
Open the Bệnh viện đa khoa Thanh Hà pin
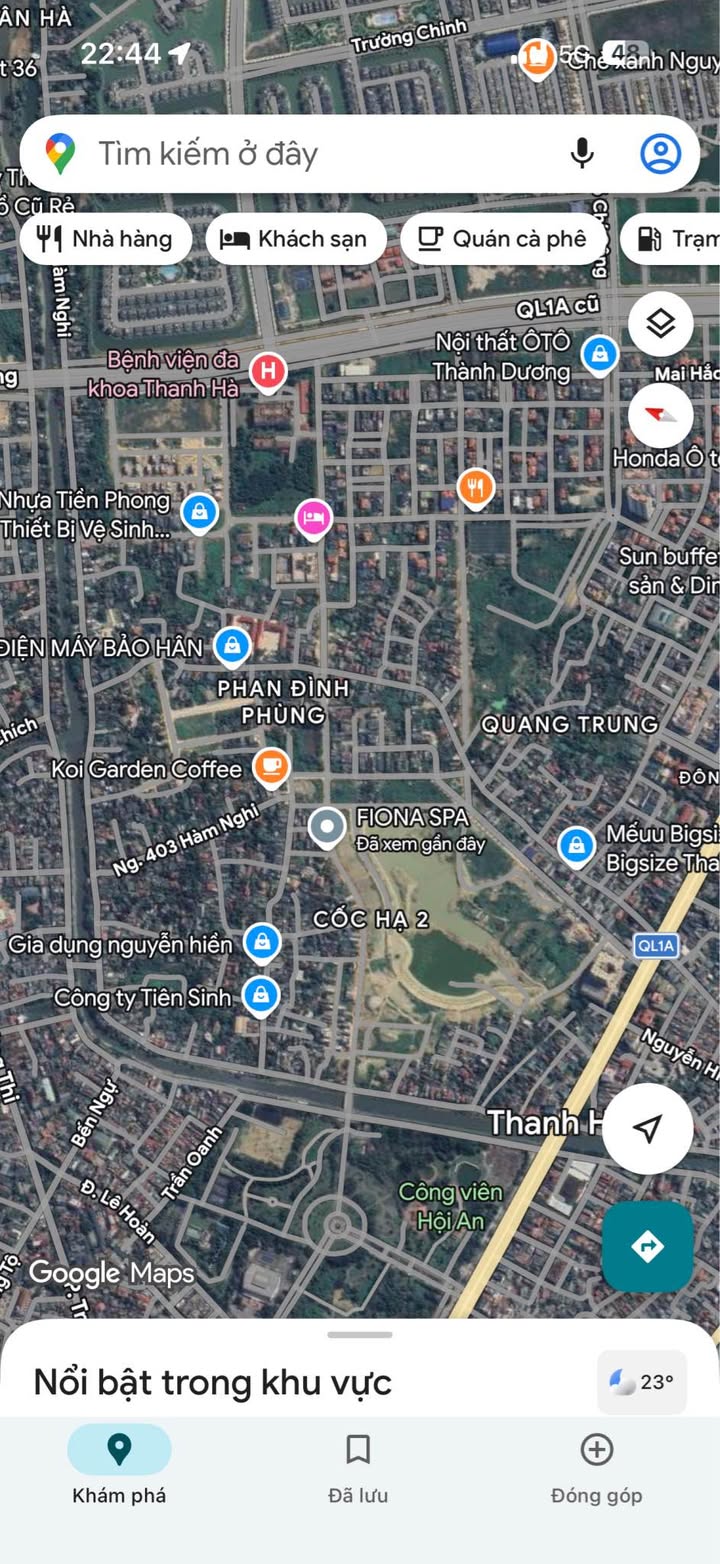(x=267, y=372)
